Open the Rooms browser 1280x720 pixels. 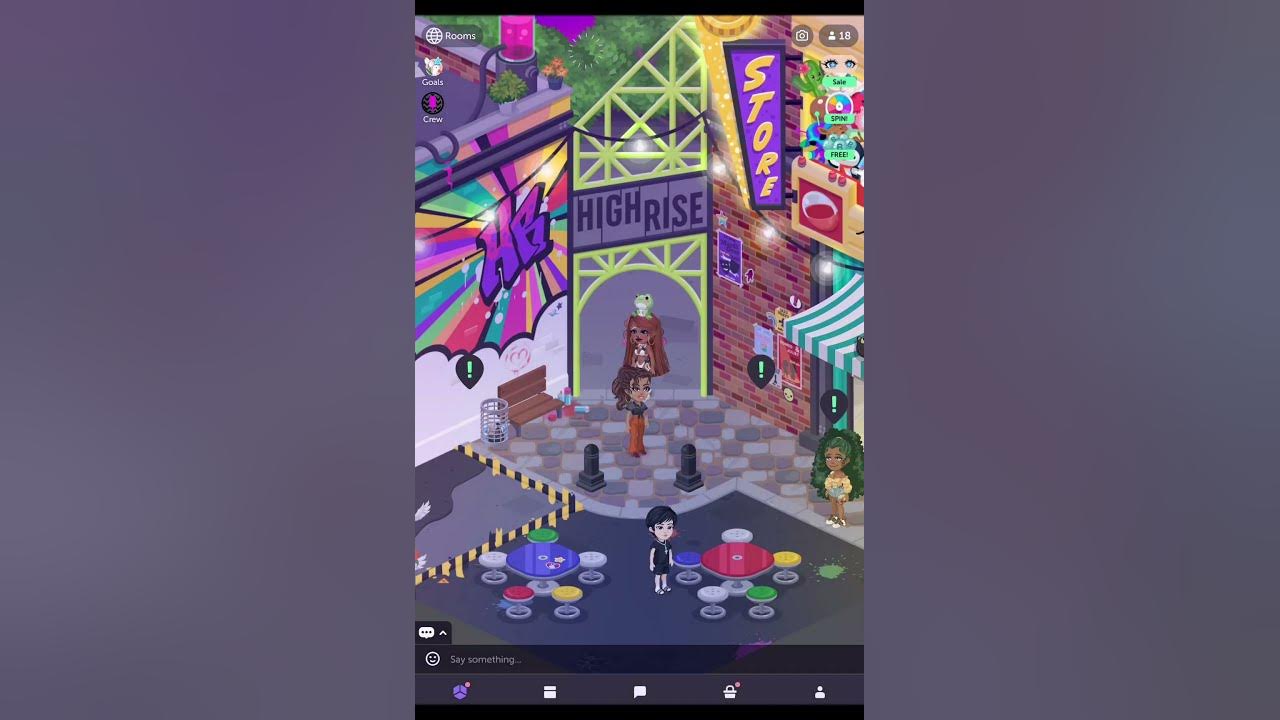click(451, 36)
